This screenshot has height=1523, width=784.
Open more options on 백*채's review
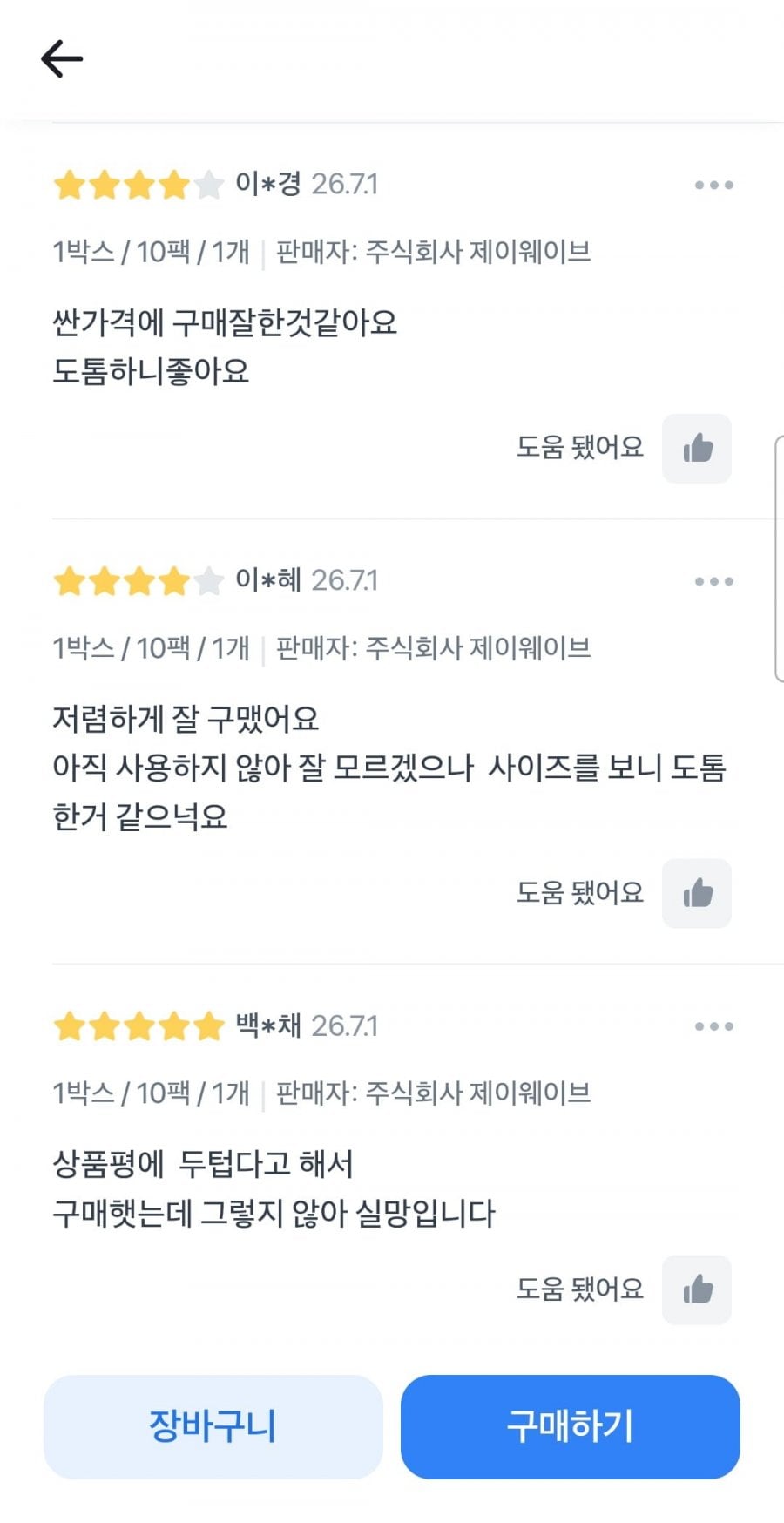[x=713, y=1026]
